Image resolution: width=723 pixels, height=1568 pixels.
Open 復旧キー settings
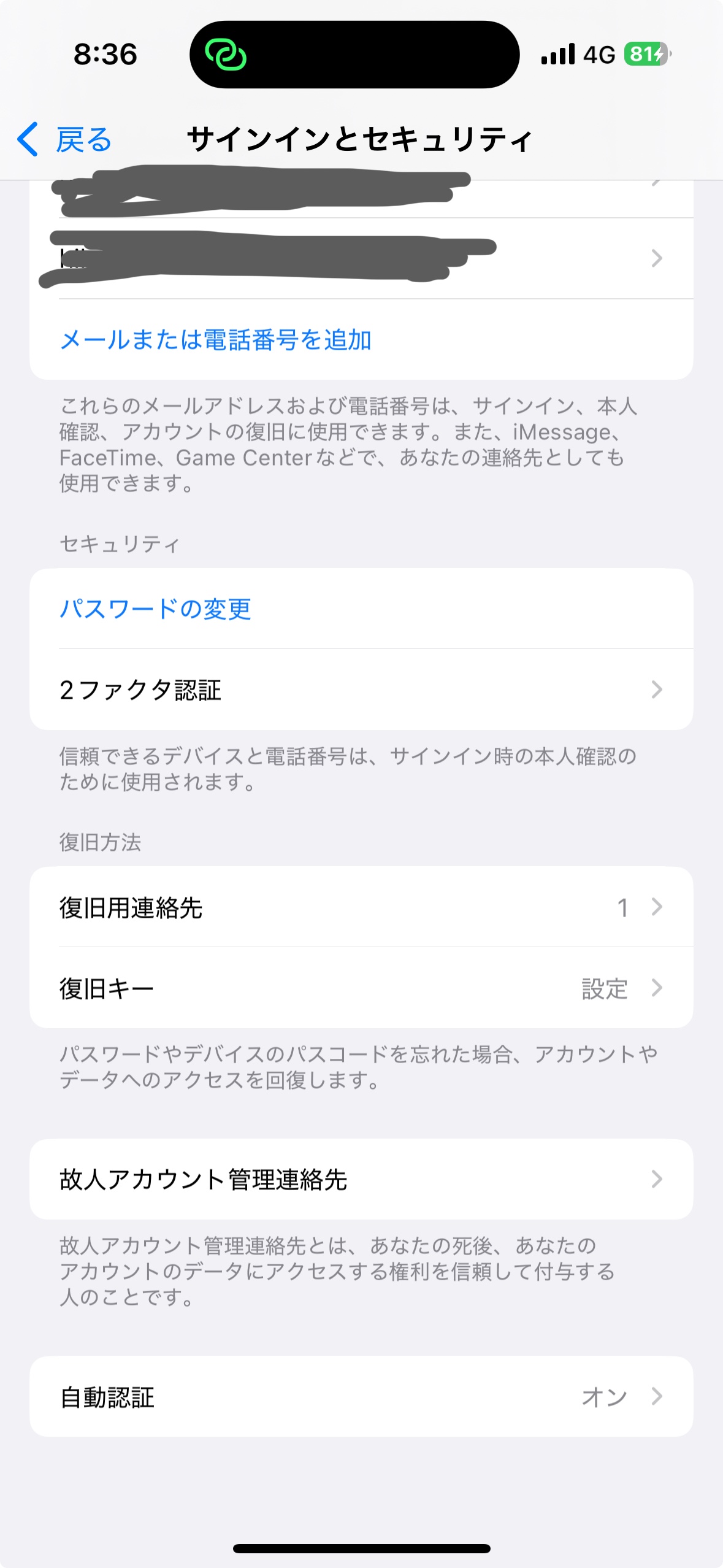coord(361,988)
